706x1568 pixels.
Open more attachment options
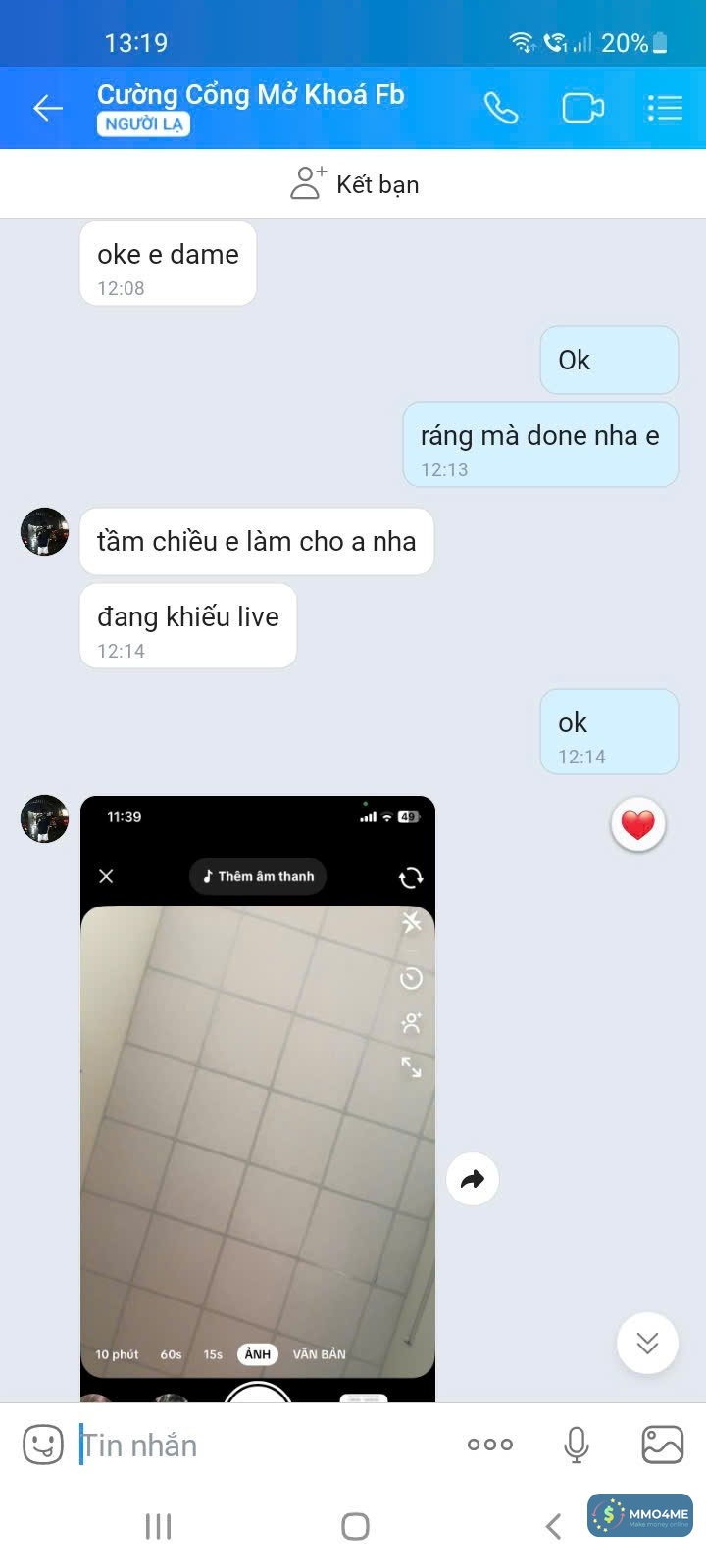click(x=490, y=1445)
